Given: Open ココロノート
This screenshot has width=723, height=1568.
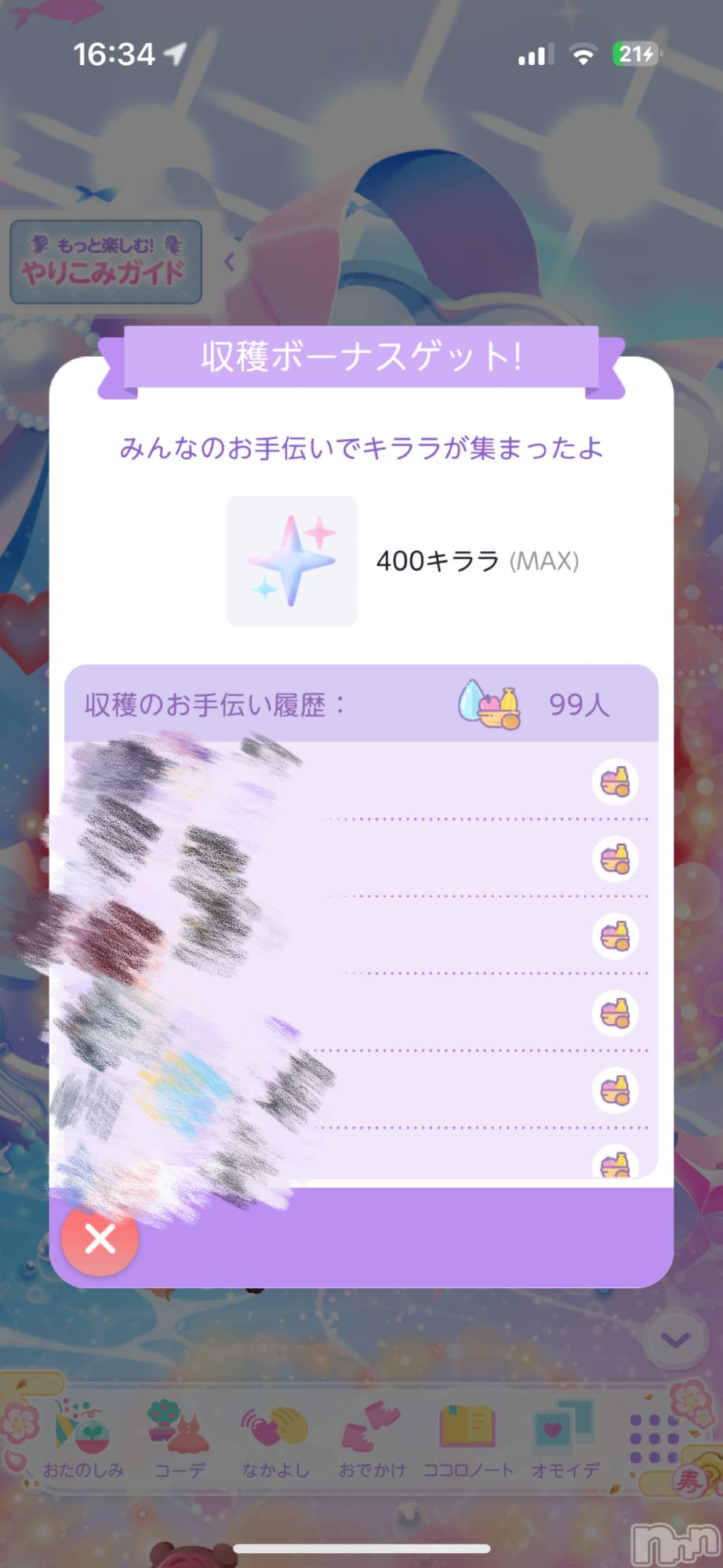Looking at the screenshot, I should pyautogui.click(x=468, y=1438).
